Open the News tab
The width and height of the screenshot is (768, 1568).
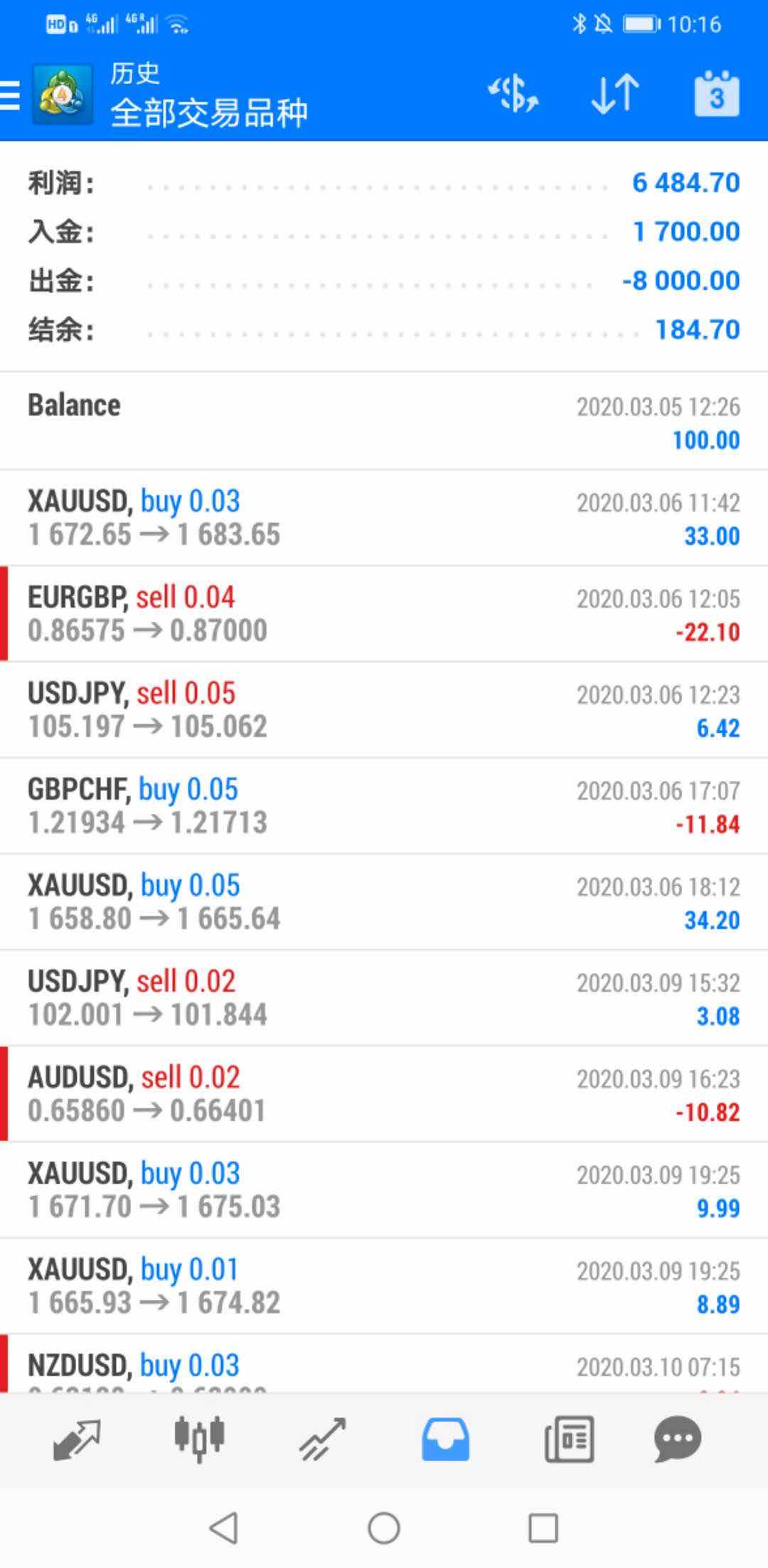click(x=569, y=1439)
